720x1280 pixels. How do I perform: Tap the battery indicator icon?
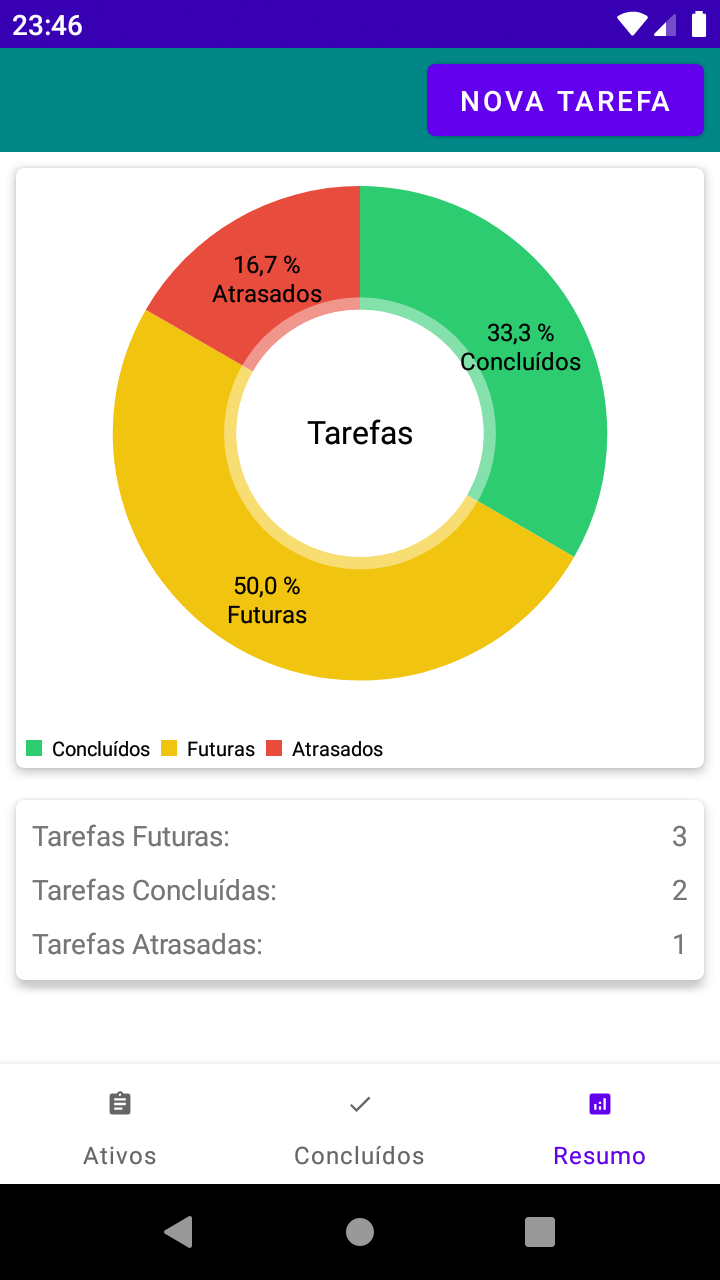(697, 24)
